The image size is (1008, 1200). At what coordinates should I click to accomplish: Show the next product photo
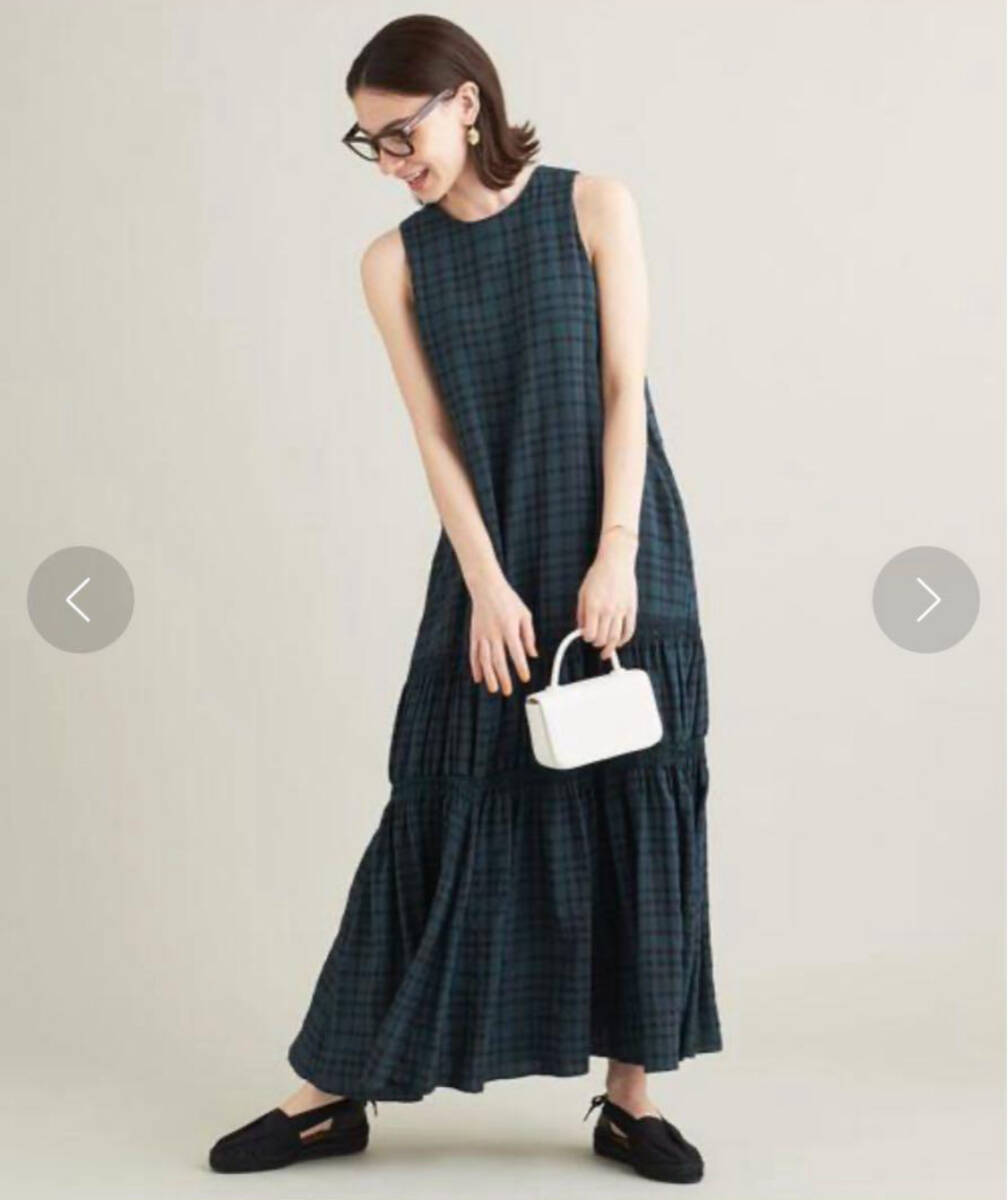click(926, 600)
